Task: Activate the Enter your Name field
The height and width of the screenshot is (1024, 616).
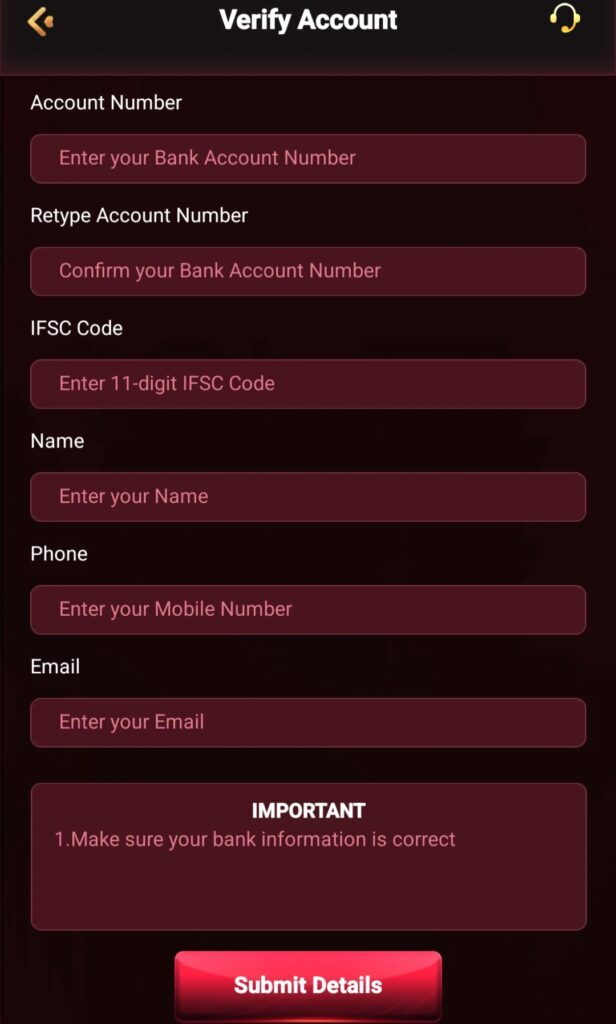Action: click(x=308, y=497)
